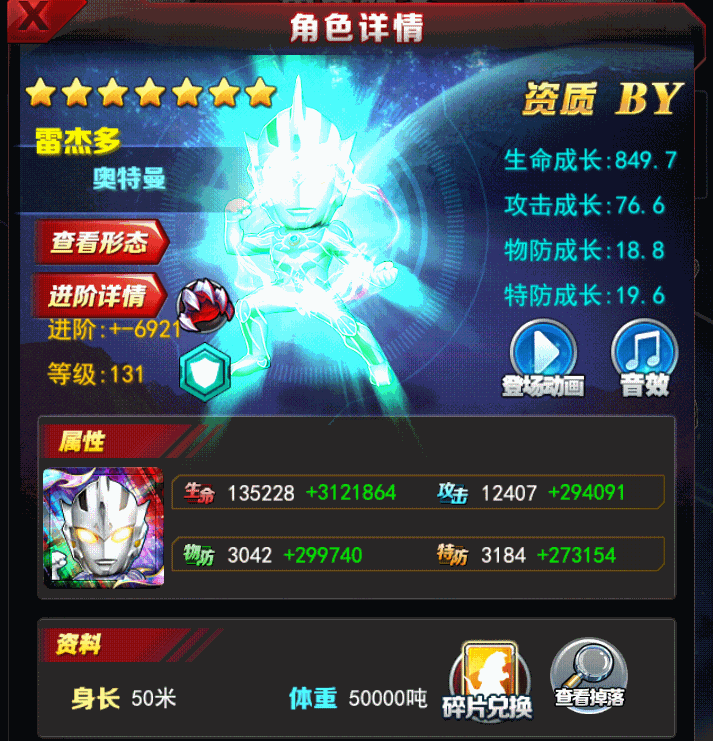This screenshot has height=741, width=713.
Task: Open the Ultraman portrait card
Action: point(103,527)
